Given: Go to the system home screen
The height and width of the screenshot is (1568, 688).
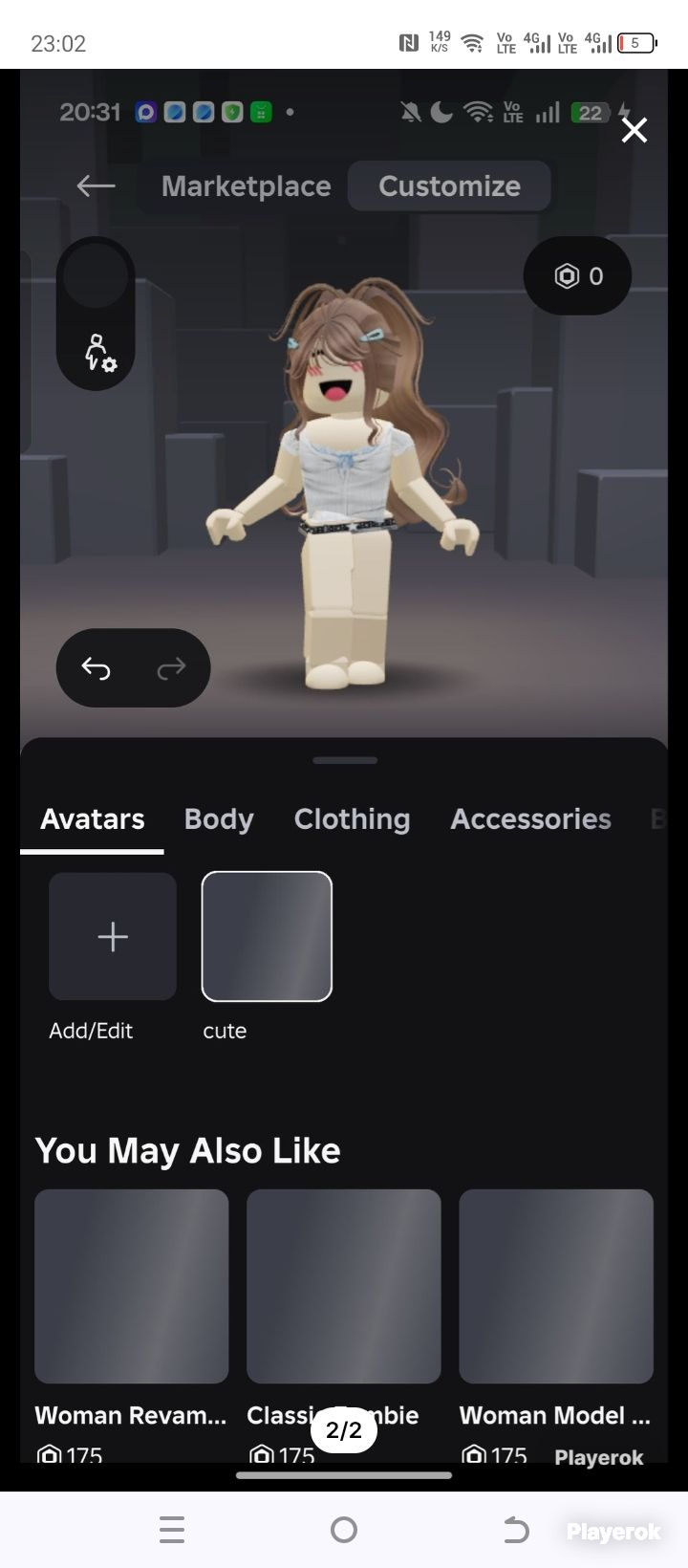Looking at the screenshot, I should (344, 1530).
